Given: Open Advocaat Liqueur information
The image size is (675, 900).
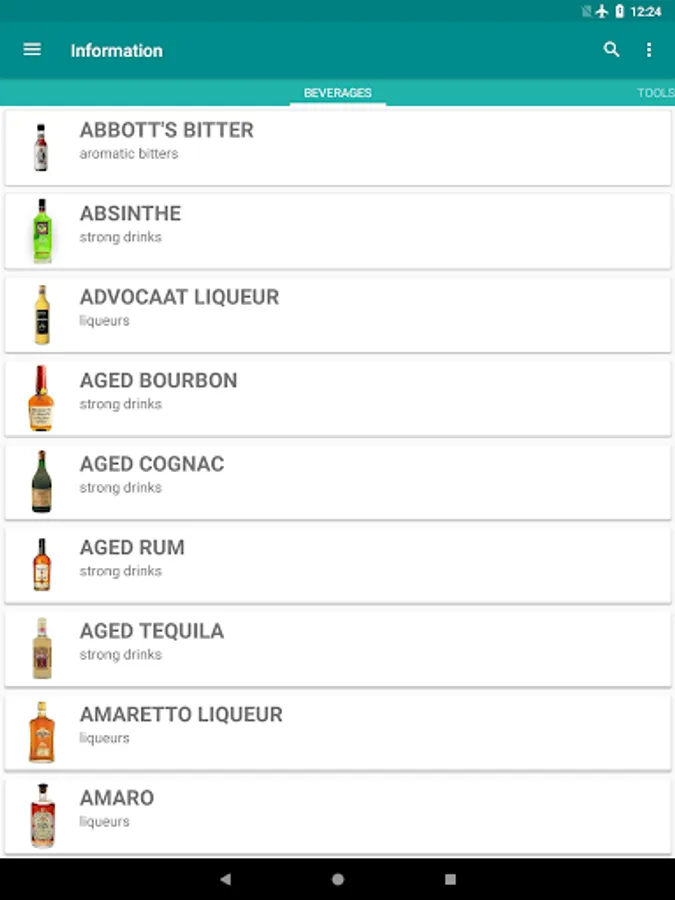Looking at the screenshot, I should pyautogui.click(x=337, y=314).
